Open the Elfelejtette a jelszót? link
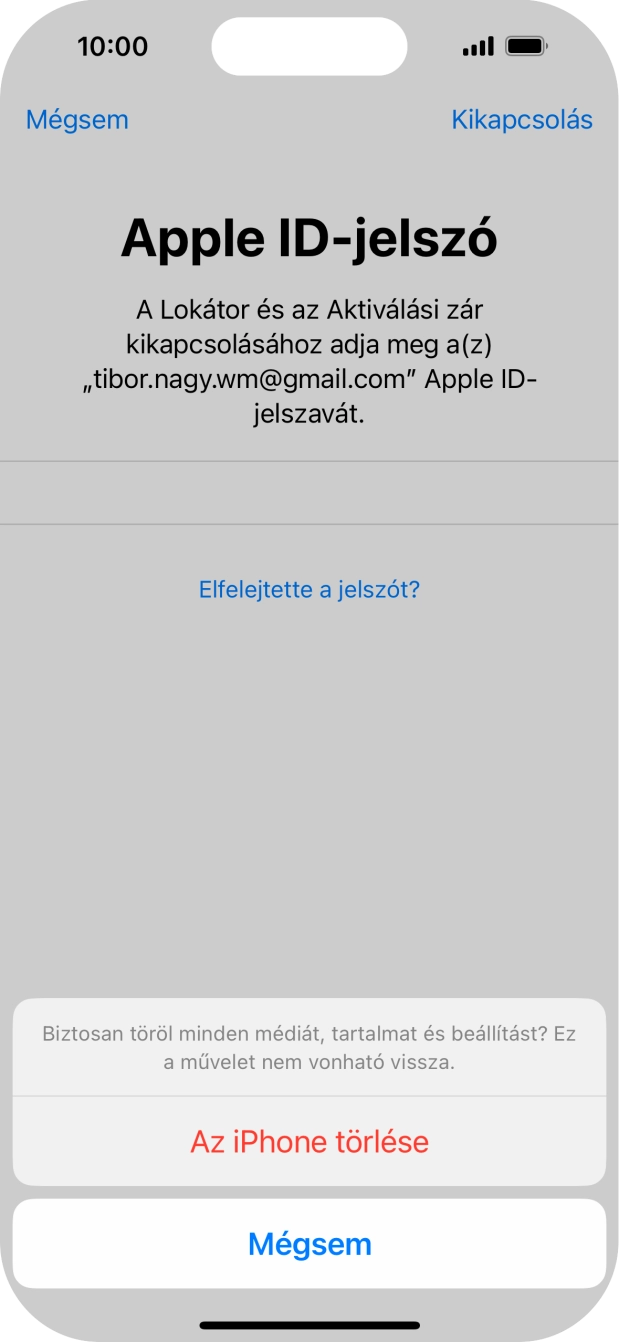 click(x=309, y=589)
